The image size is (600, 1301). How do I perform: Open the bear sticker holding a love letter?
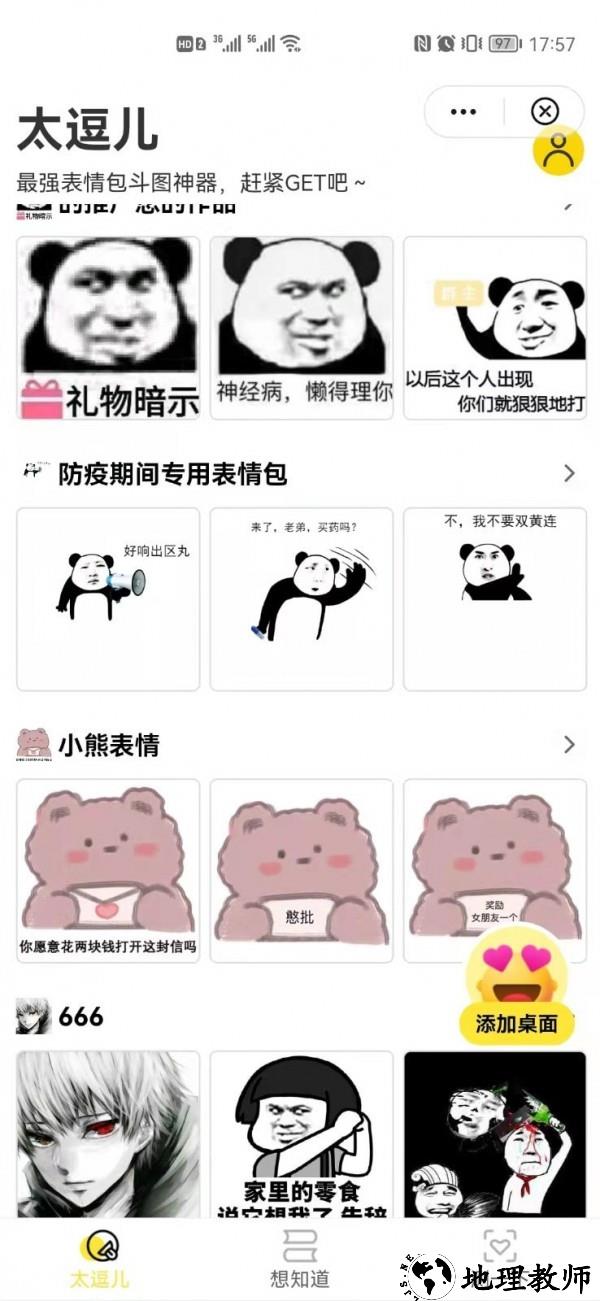pos(108,870)
